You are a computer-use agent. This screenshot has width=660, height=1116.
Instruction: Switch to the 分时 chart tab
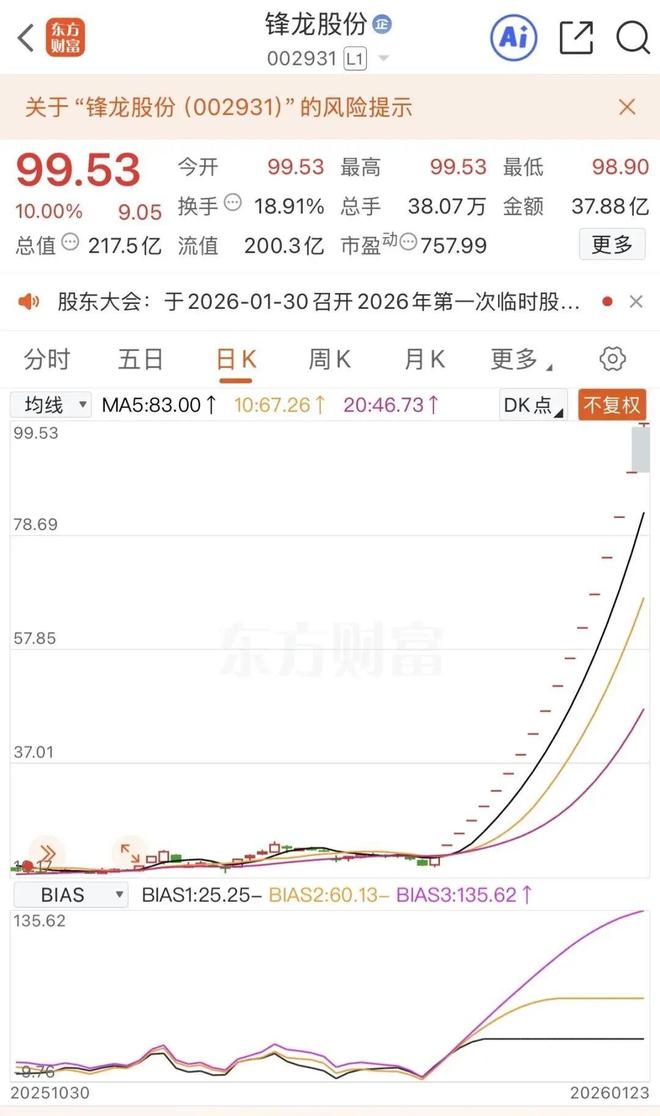[47, 359]
